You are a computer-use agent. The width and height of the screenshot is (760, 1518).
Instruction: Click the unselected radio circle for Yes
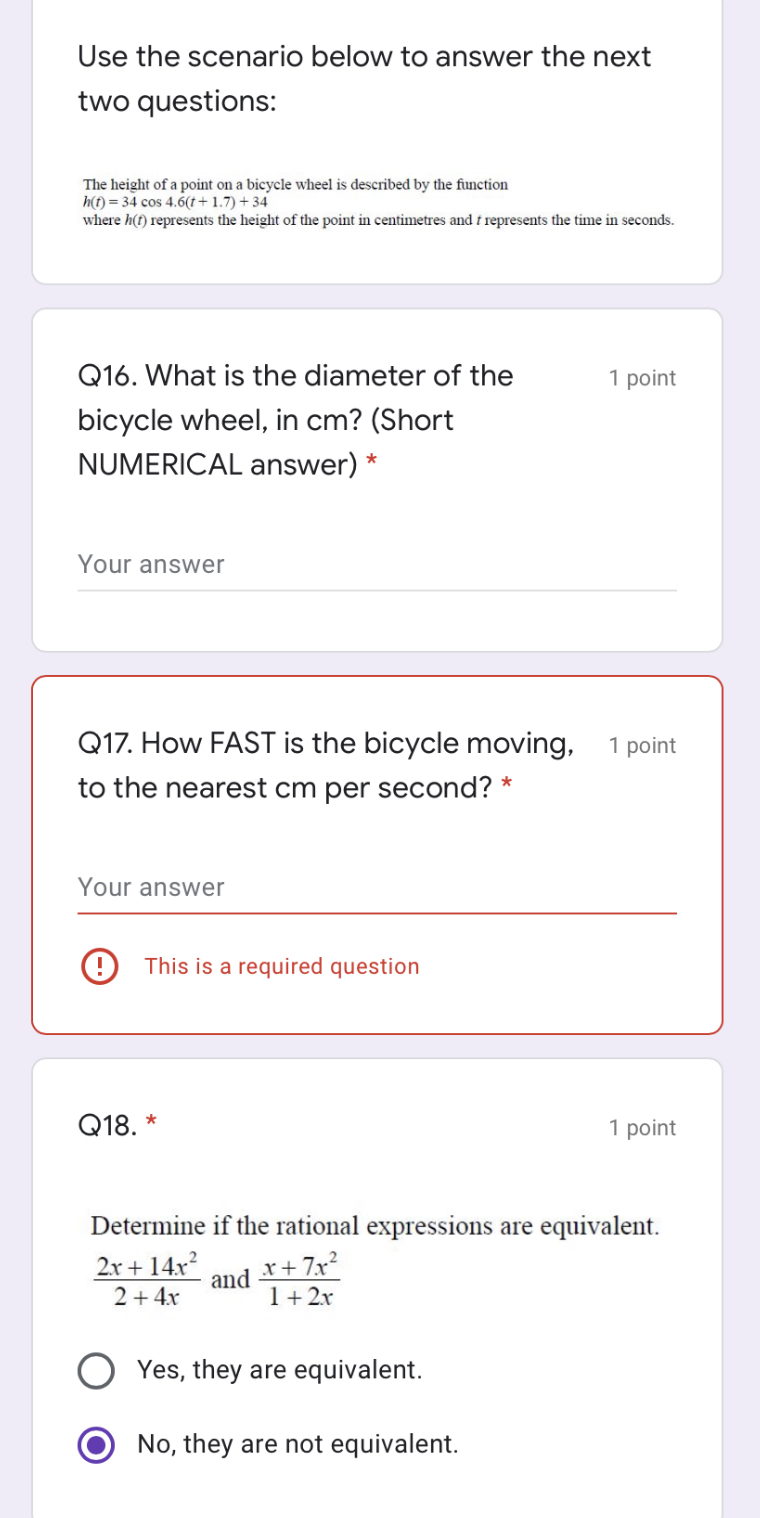(x=95, y=1370)
